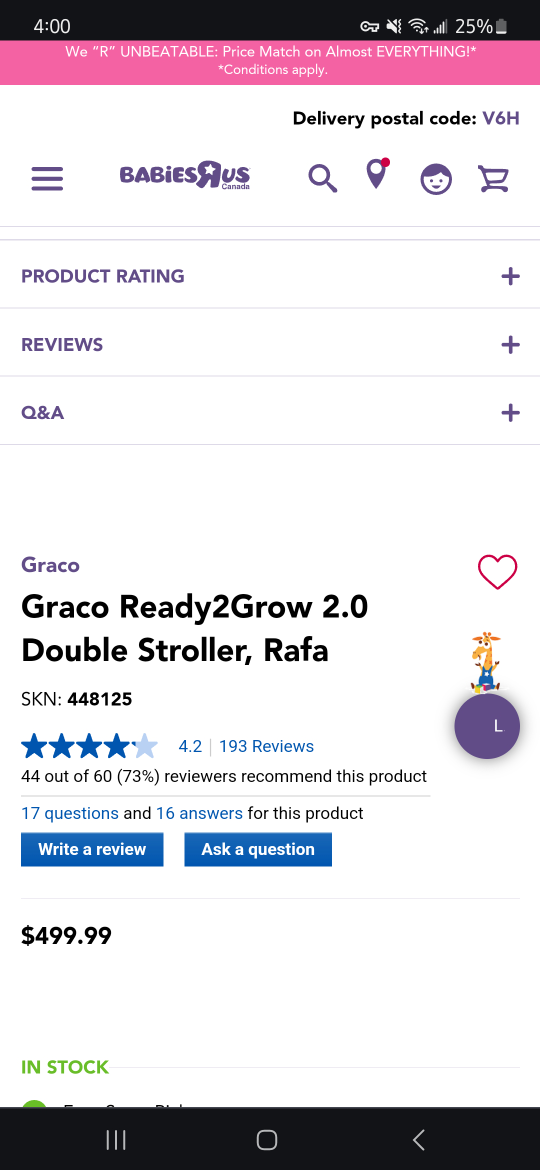
Task: Go back with system back button
Action: (418, 1139)
